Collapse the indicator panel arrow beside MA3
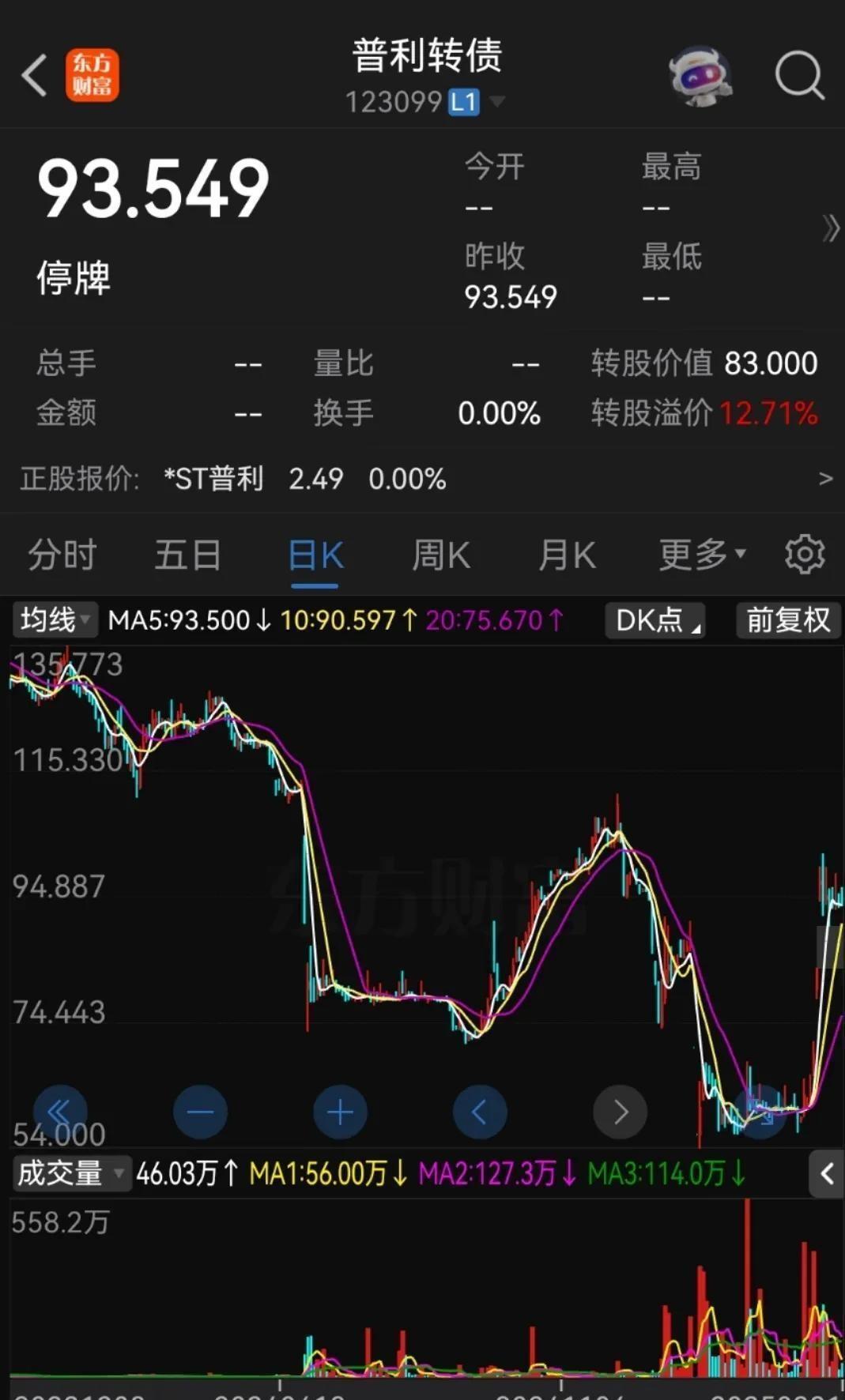The height and width of the screenshot is (1400, 845). (827, 1174)
